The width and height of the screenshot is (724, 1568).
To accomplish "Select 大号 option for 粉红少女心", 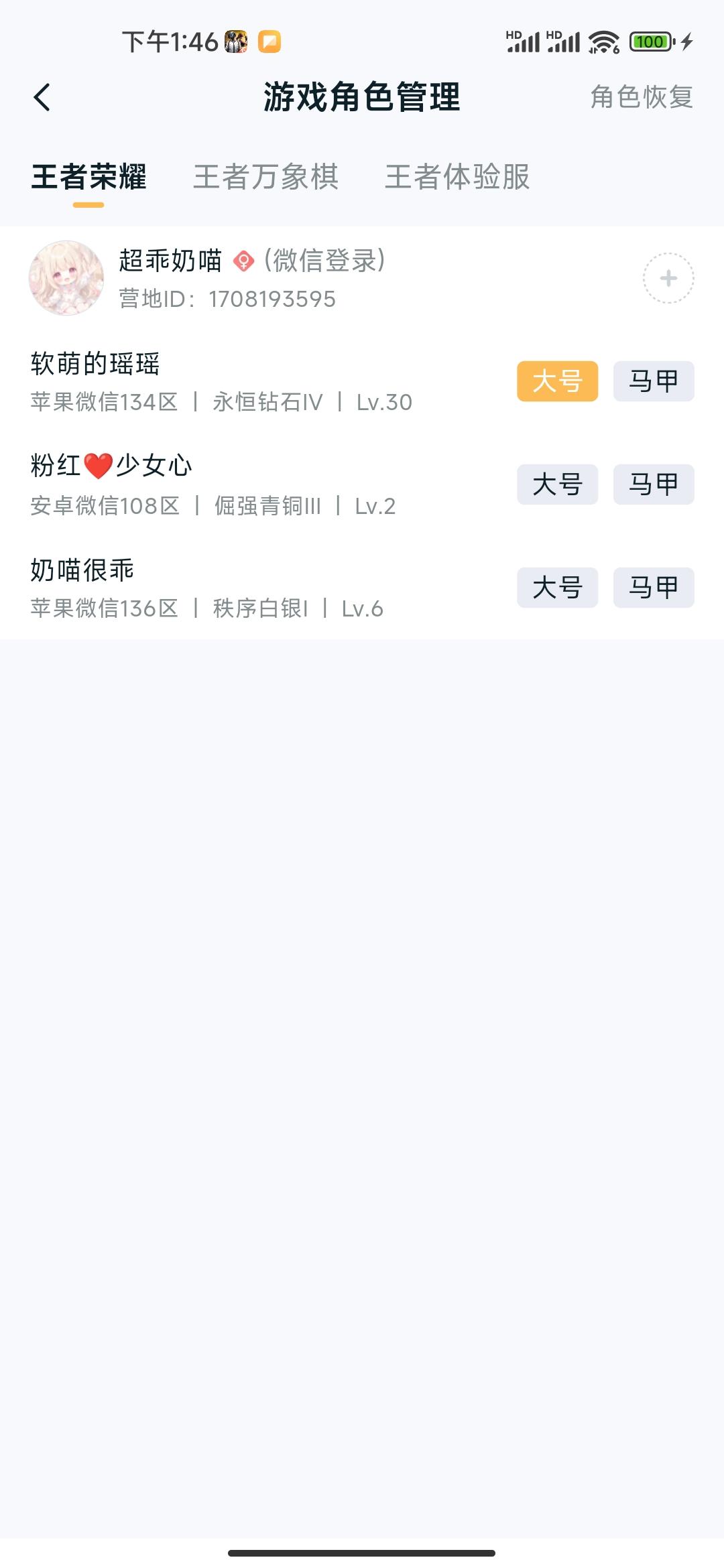I will click(557, 484).
